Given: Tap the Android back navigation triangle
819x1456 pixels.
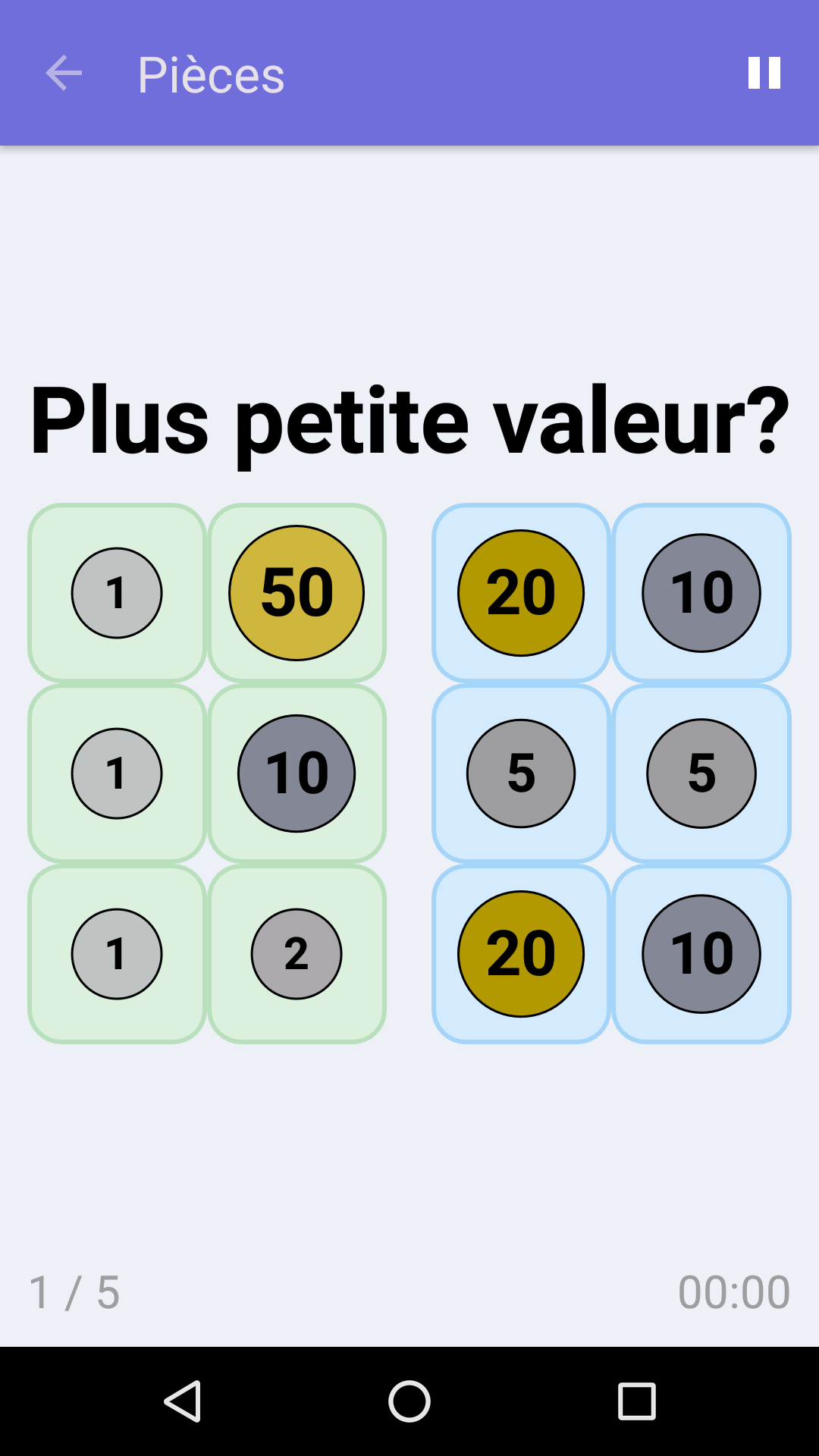Looking at the screenshot, I should [185, 1399].
